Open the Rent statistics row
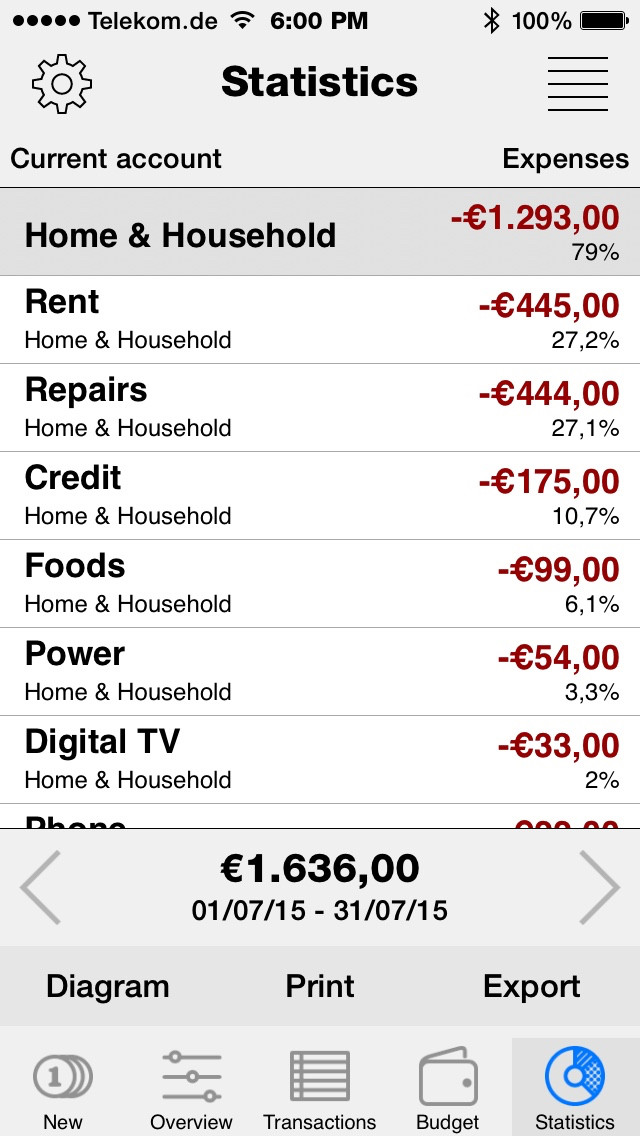The width and height of the screenshot is (640, 1136). click(x=320, y=320)
